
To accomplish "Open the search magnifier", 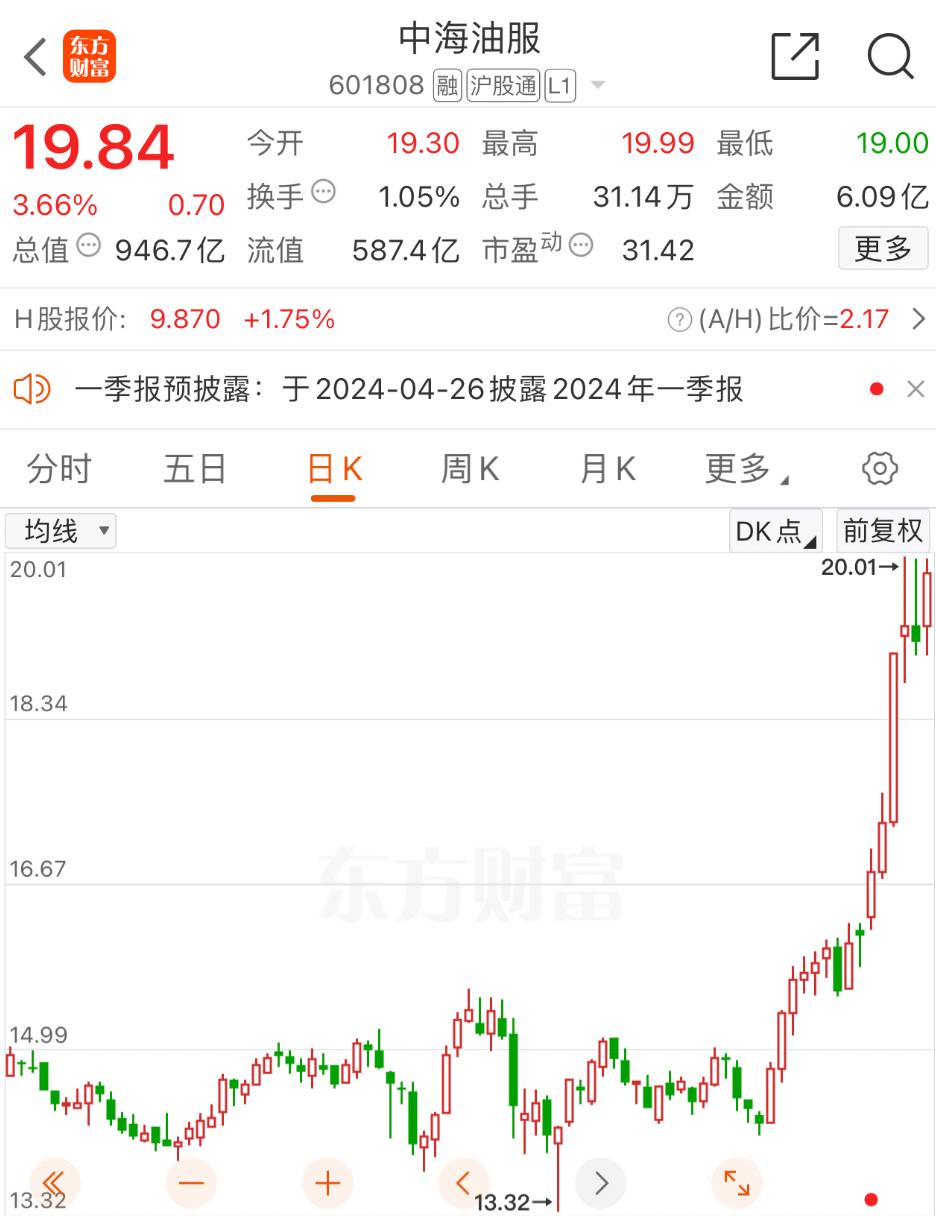I will pos(889,56).
